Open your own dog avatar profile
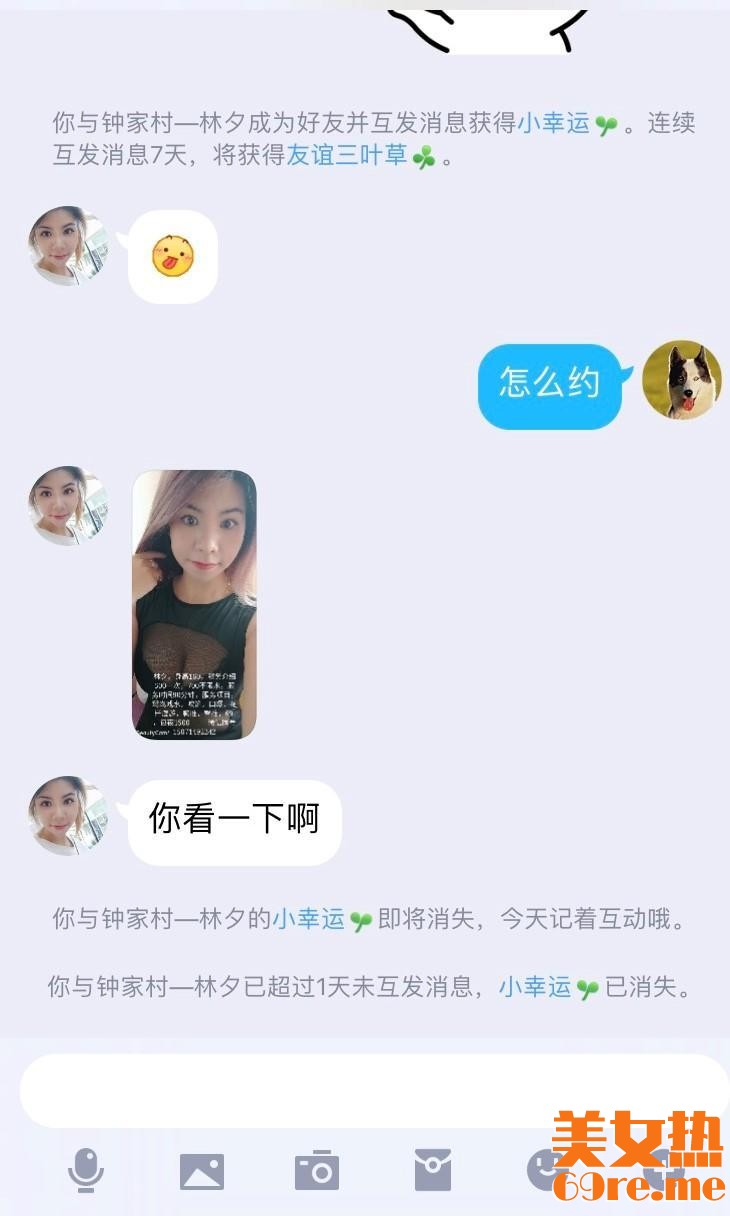 pos(682,380)
